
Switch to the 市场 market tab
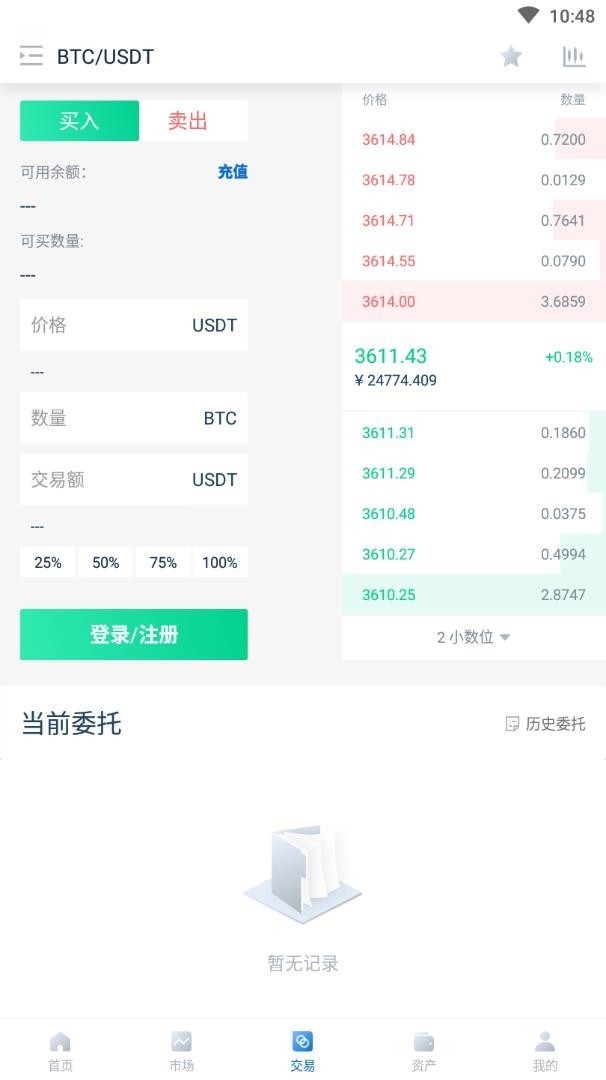pos(181,1050)
